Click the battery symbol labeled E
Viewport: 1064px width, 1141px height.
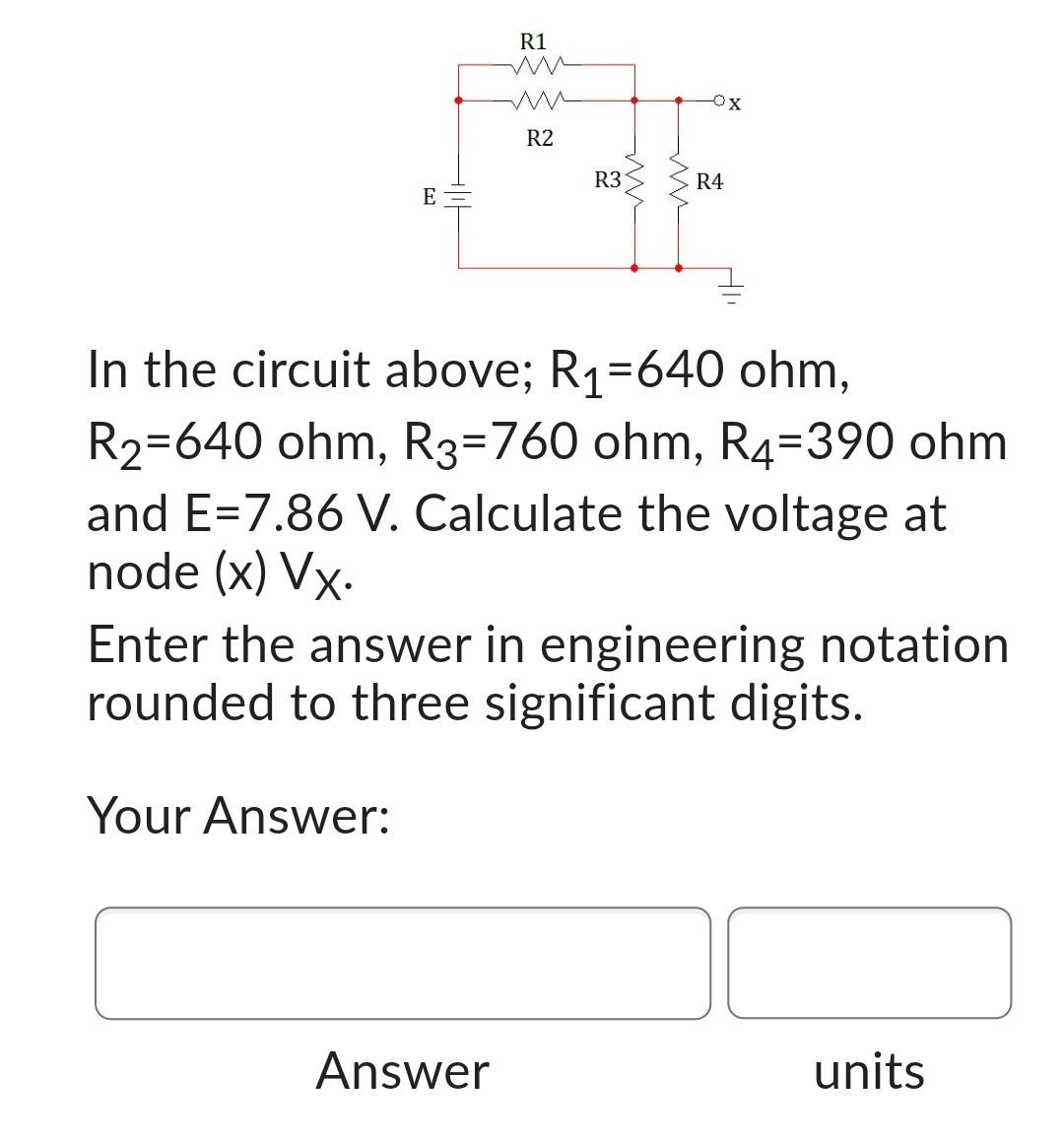[458, 195]
